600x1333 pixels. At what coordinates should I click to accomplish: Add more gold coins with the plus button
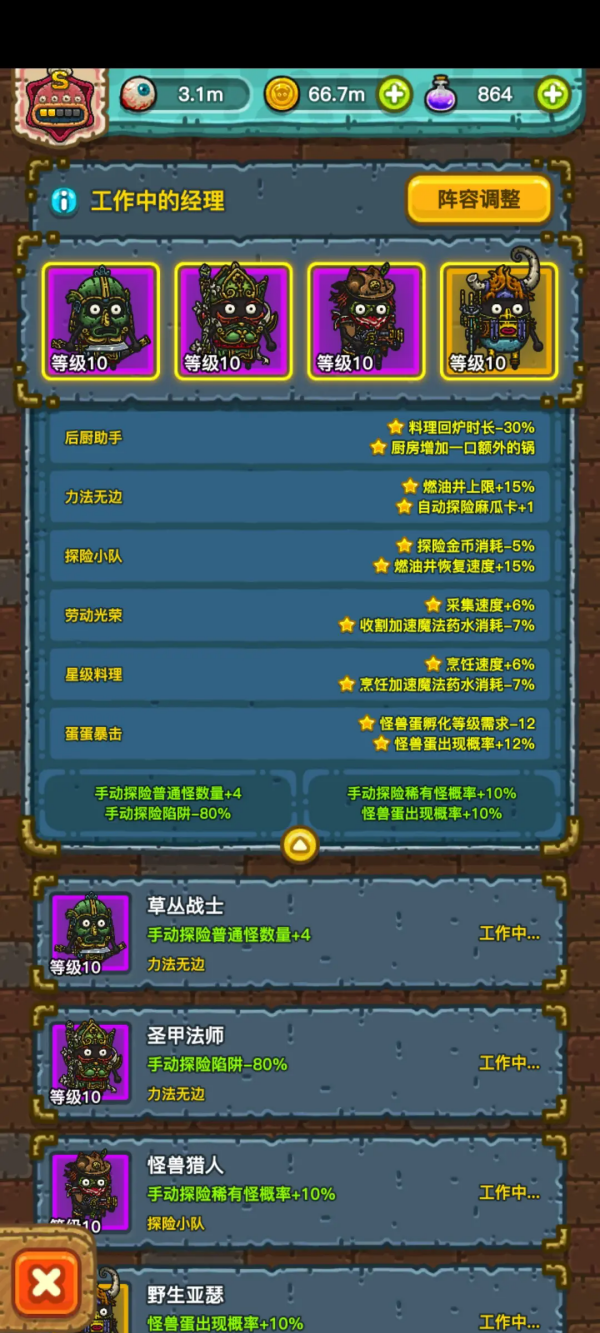394,95
